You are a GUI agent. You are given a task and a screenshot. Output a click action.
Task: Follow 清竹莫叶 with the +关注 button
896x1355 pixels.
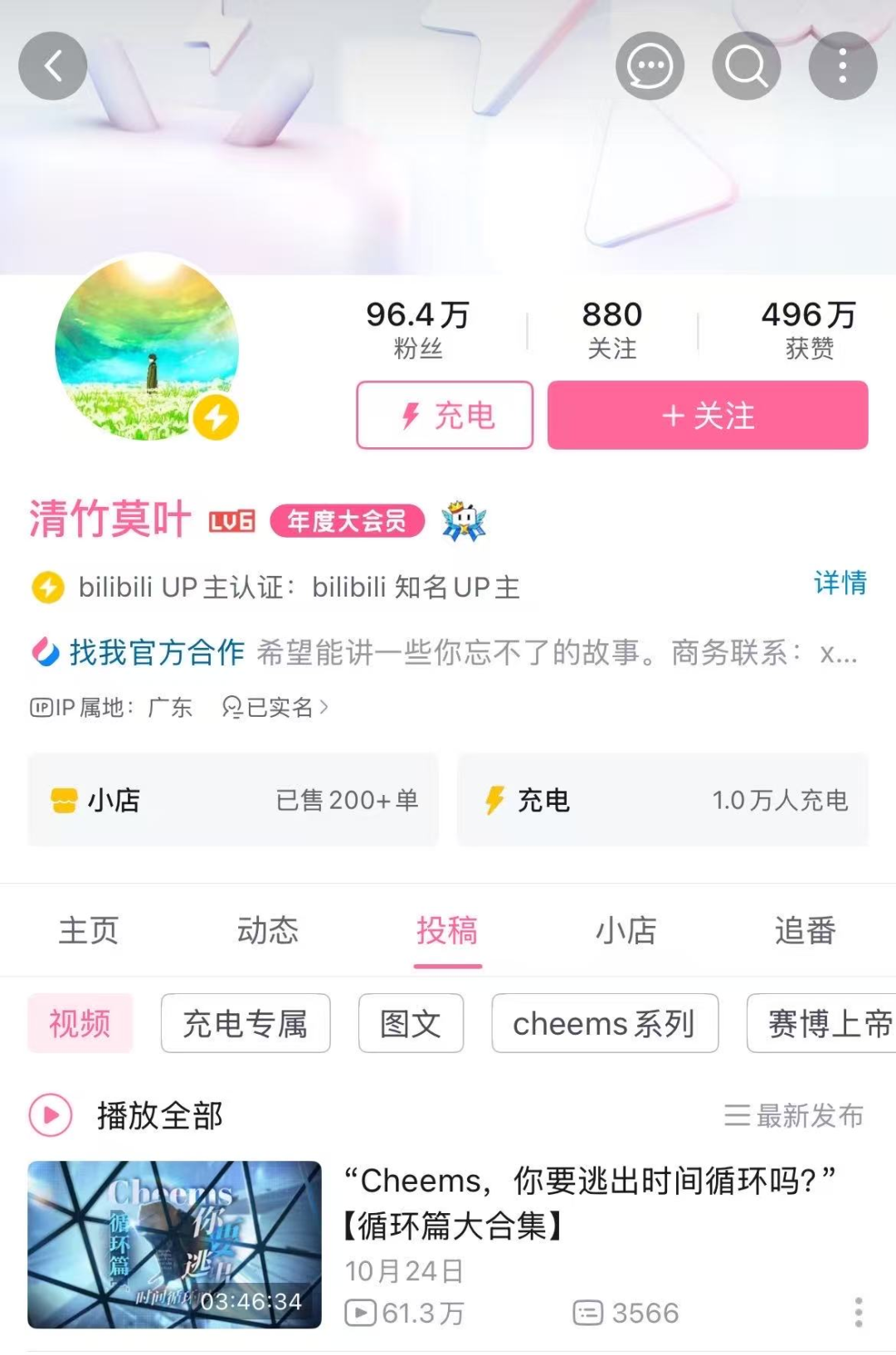click(708, 415)
